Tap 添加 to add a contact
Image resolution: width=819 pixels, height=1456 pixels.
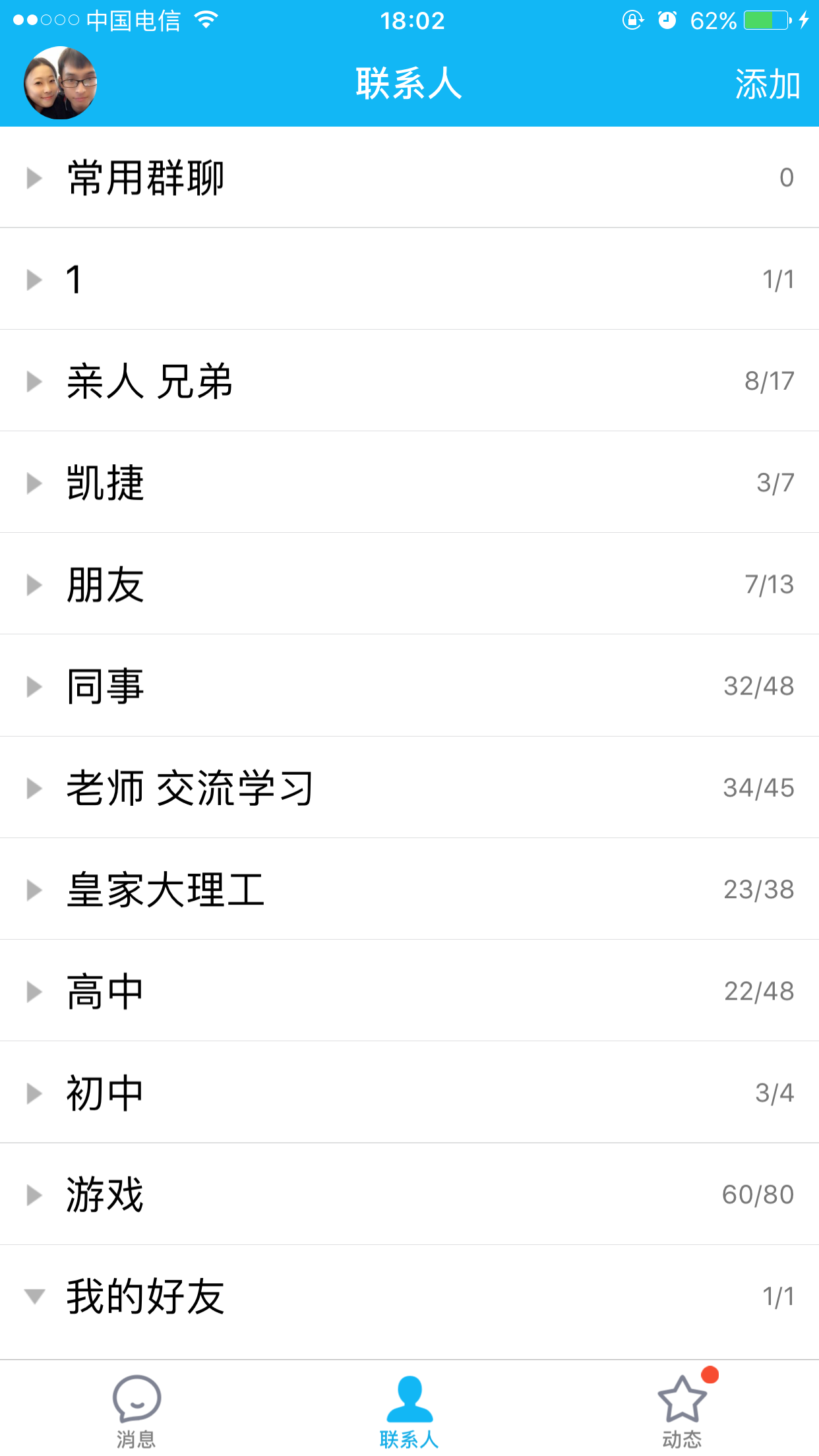pyautogui.click(x=768, y=84)
